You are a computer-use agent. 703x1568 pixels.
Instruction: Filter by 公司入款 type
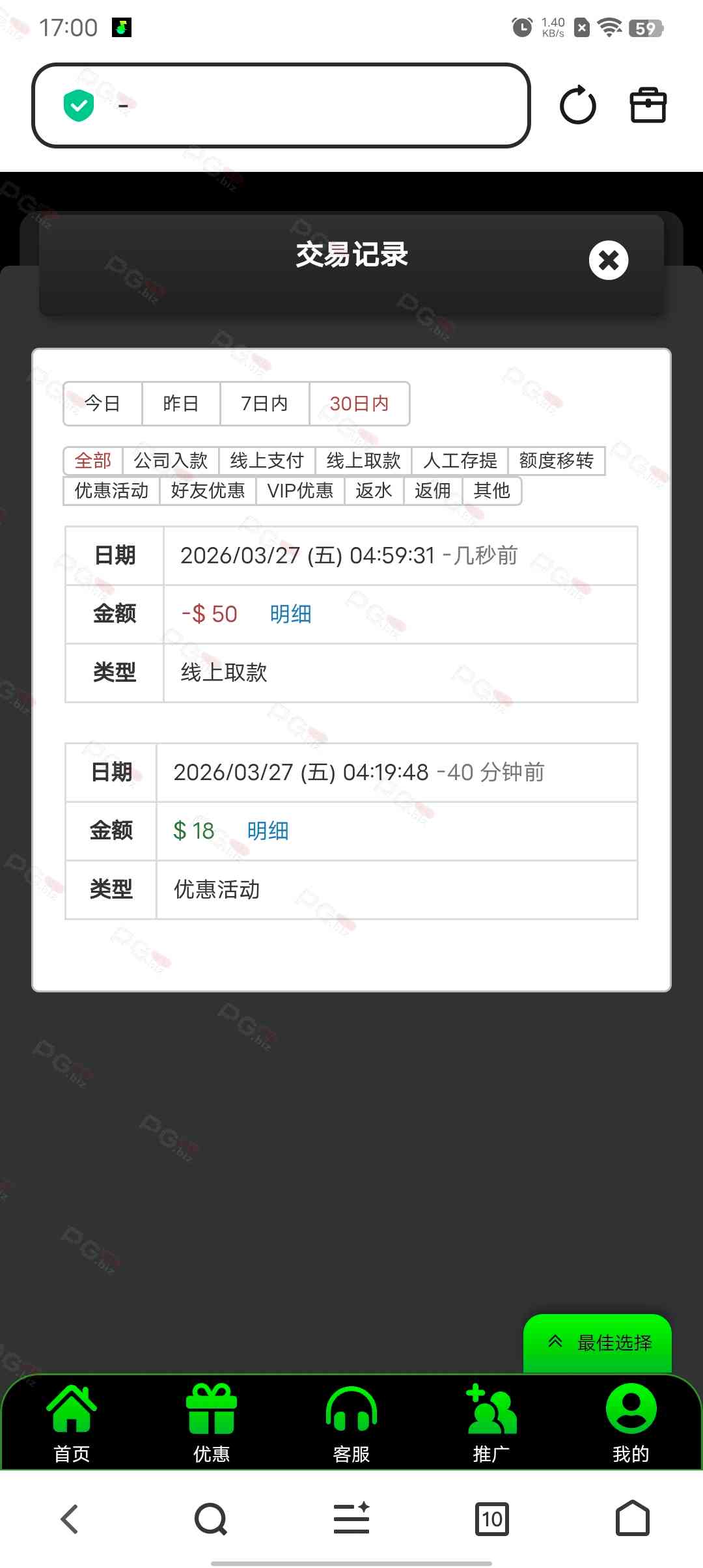click(x=171, y=461)
